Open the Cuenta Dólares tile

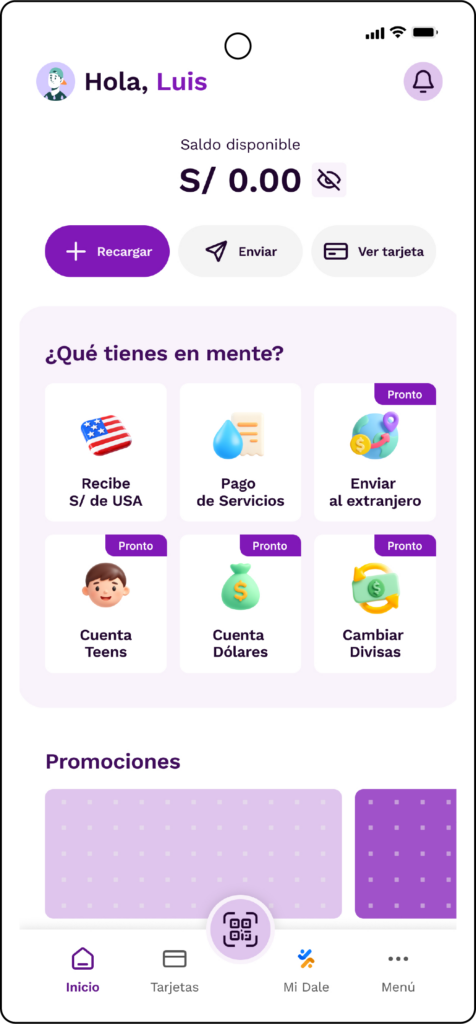(x=240, y=604)
